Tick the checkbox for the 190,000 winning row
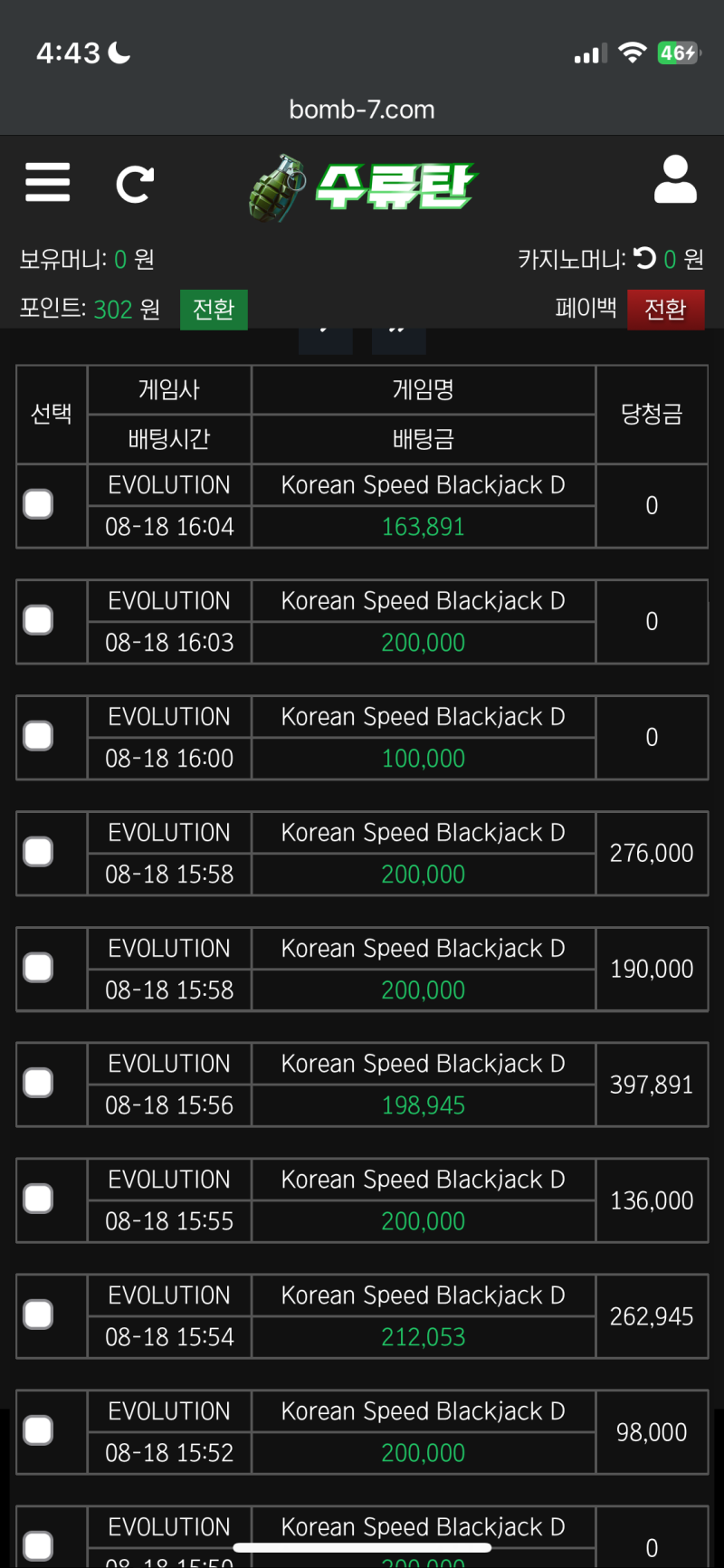Image resolution: width=724 pixels, height=1568 pixels. click(x=38, y=968)
